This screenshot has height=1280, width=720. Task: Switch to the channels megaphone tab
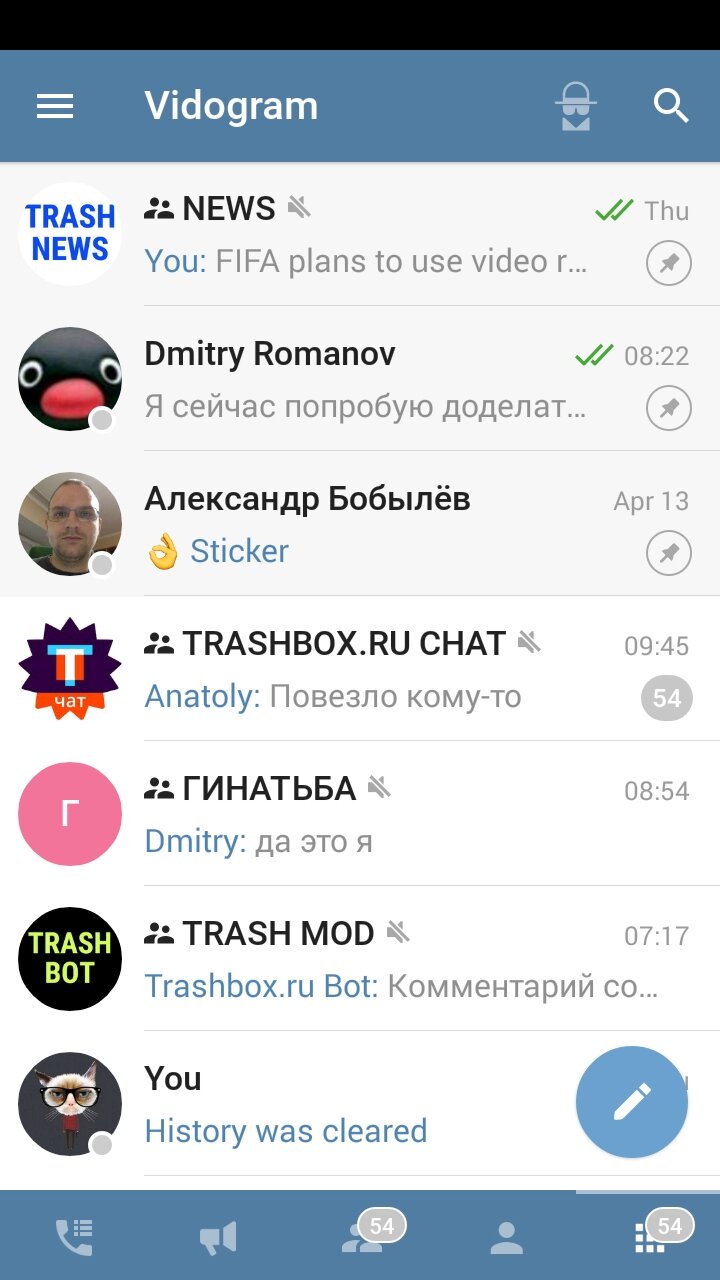click(217, 1239)
